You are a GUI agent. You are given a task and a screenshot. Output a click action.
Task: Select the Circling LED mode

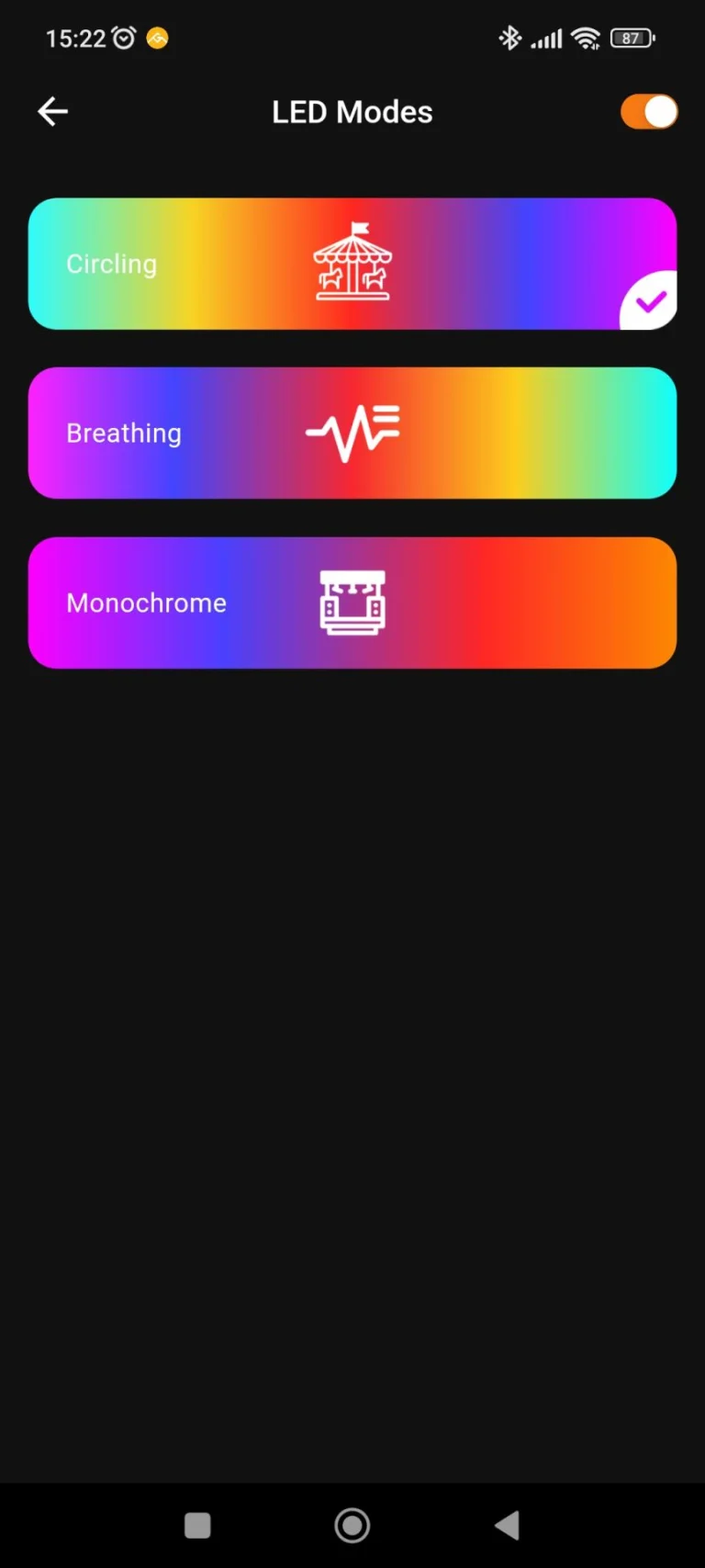pos(352,264)
